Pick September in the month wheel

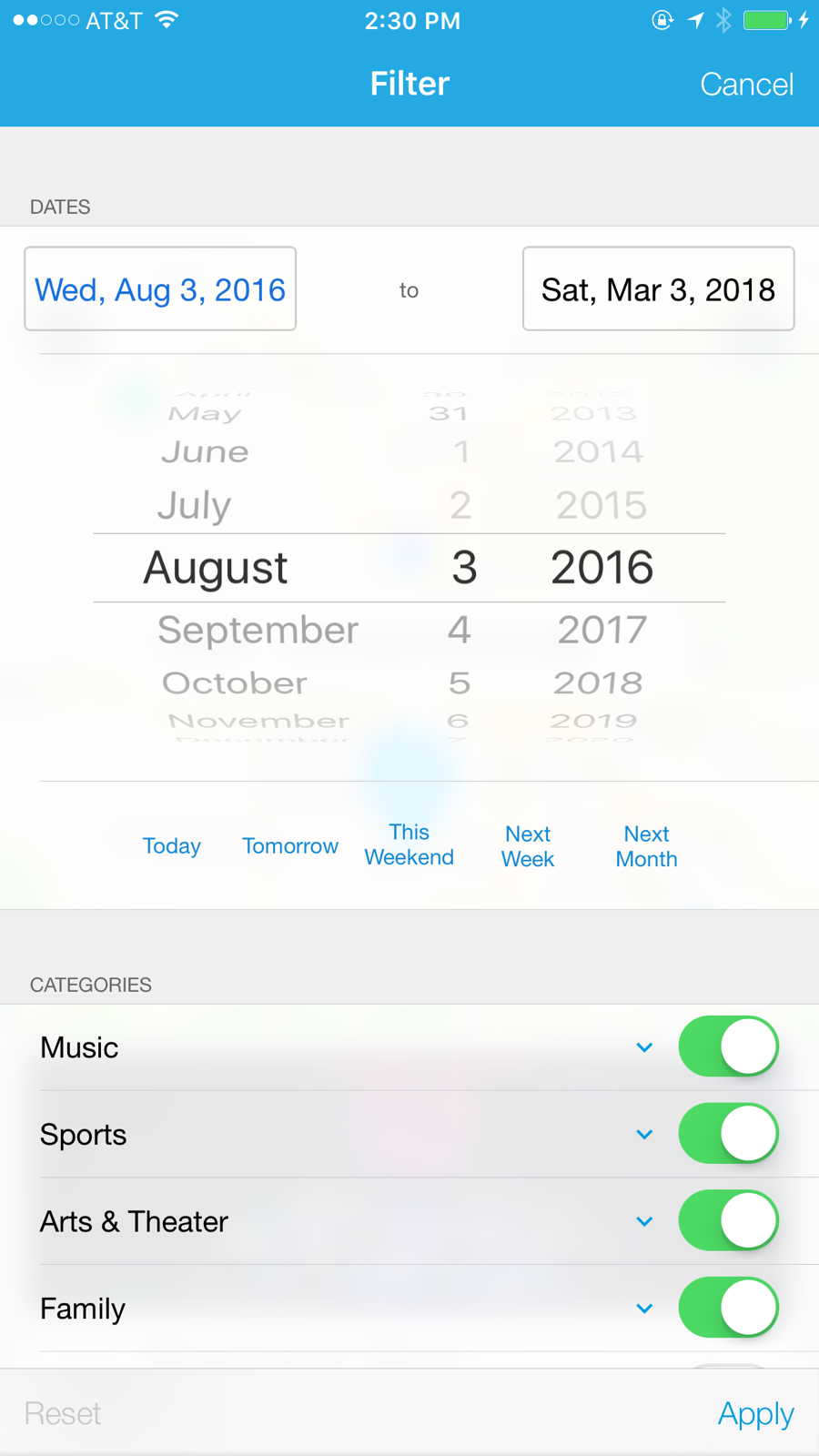click(x=258, y=630)
